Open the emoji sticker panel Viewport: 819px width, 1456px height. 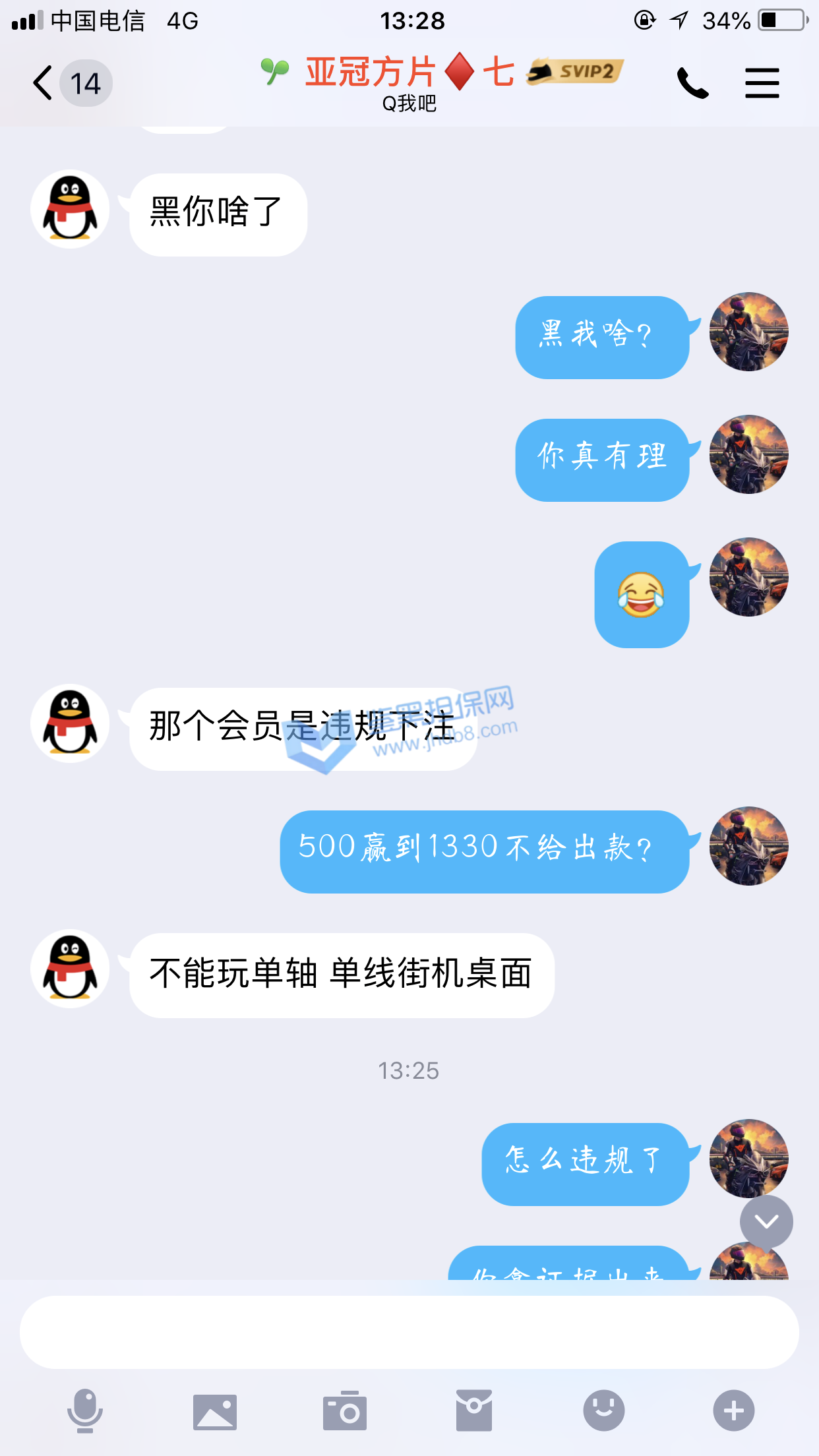tap(603, 1411)
